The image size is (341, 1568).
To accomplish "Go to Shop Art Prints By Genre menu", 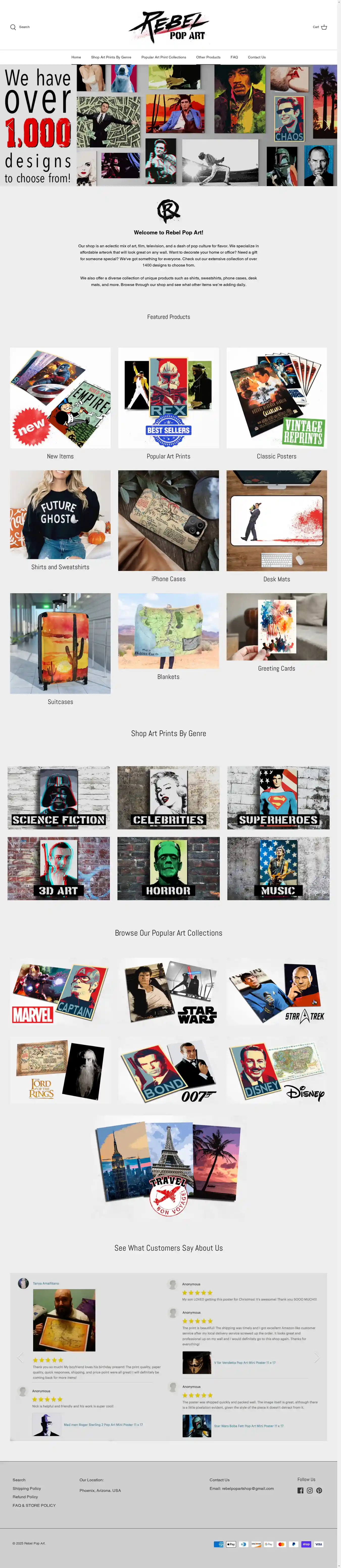I will click(111, 57).
